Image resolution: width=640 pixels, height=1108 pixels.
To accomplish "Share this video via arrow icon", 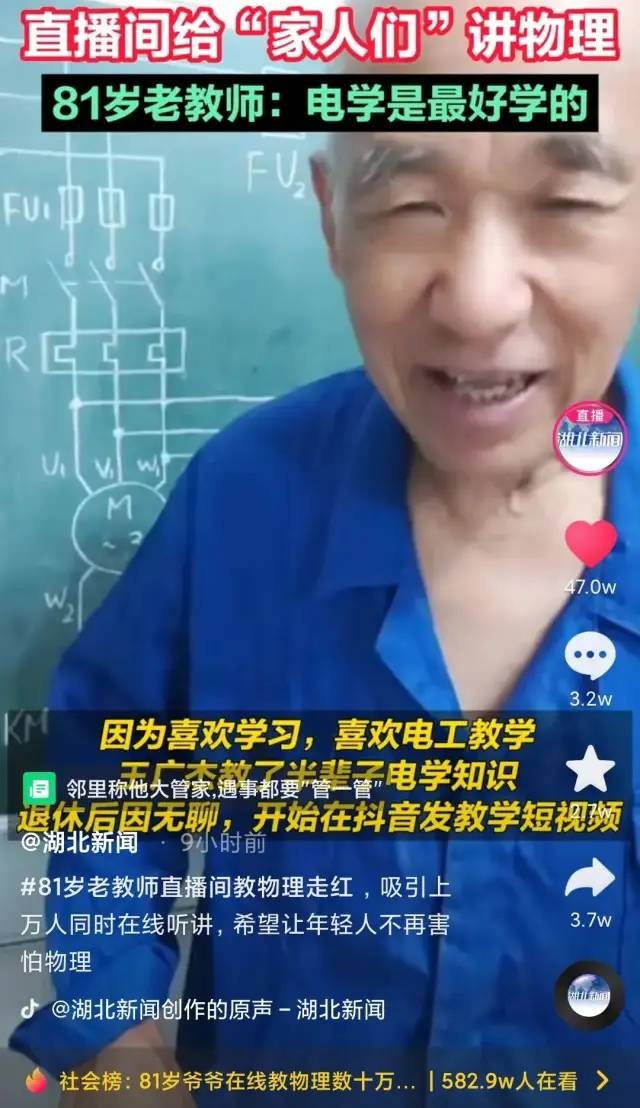I will click(590, 879).
